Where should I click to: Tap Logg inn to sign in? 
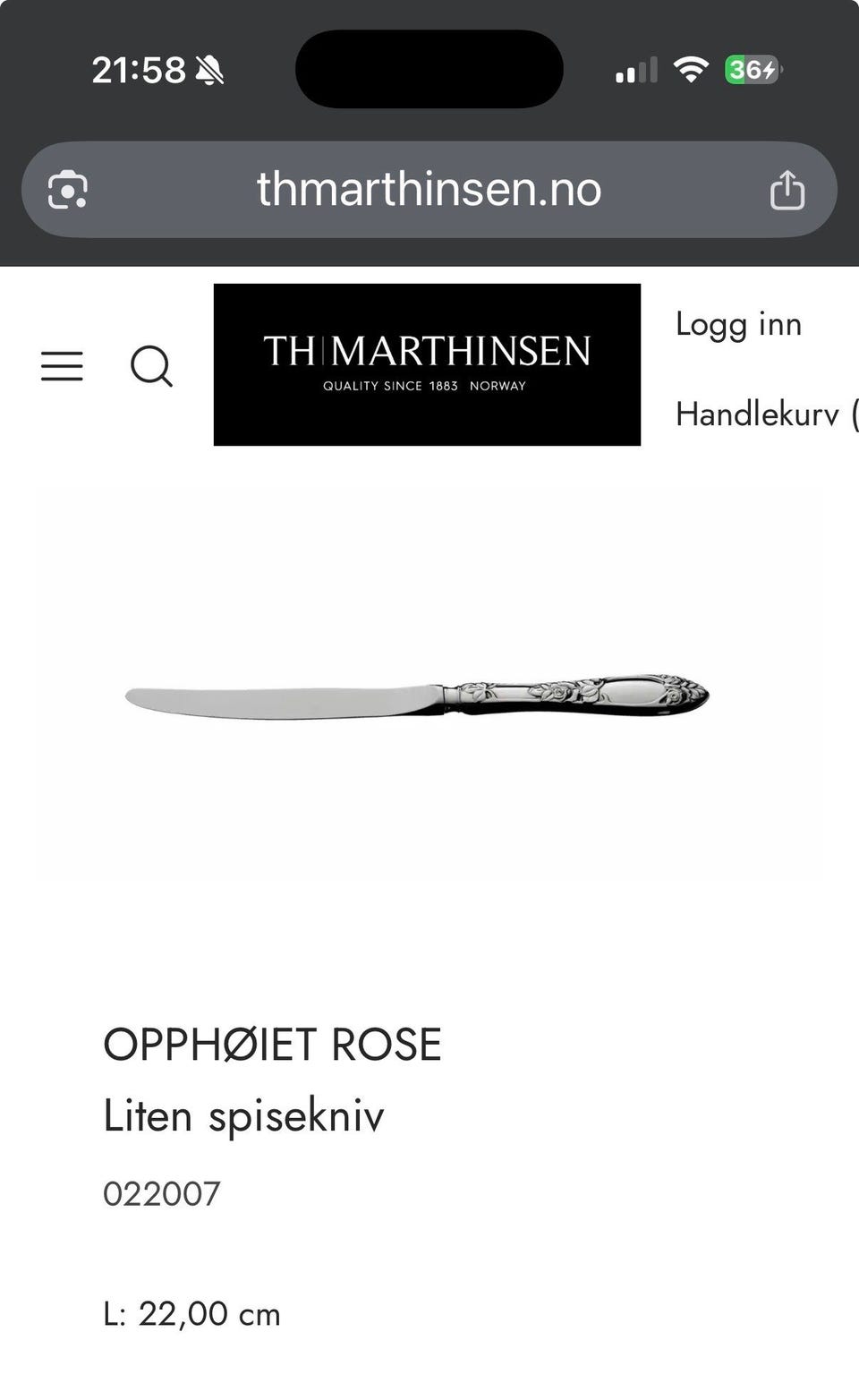tap(738, 324)
